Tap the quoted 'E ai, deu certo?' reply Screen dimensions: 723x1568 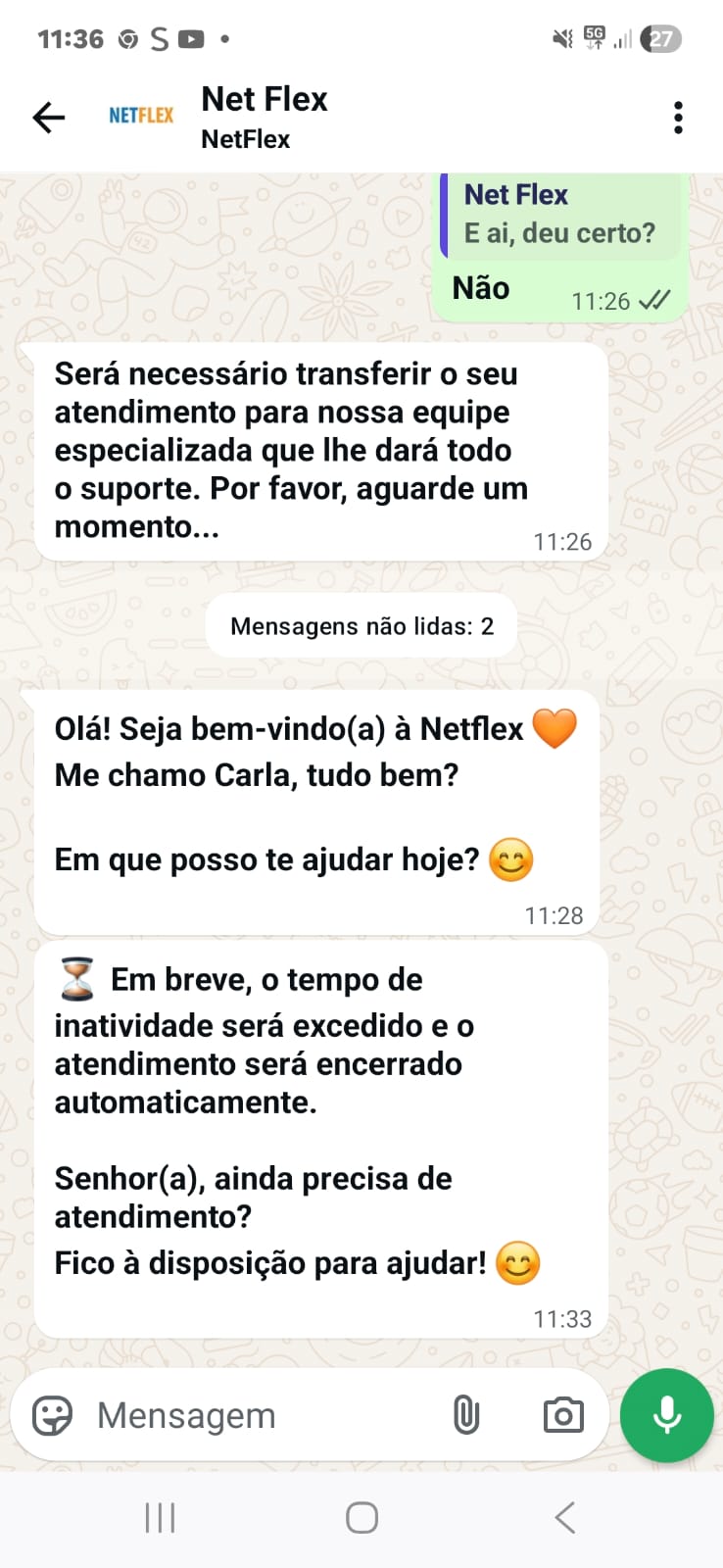[x=560, y=215]
